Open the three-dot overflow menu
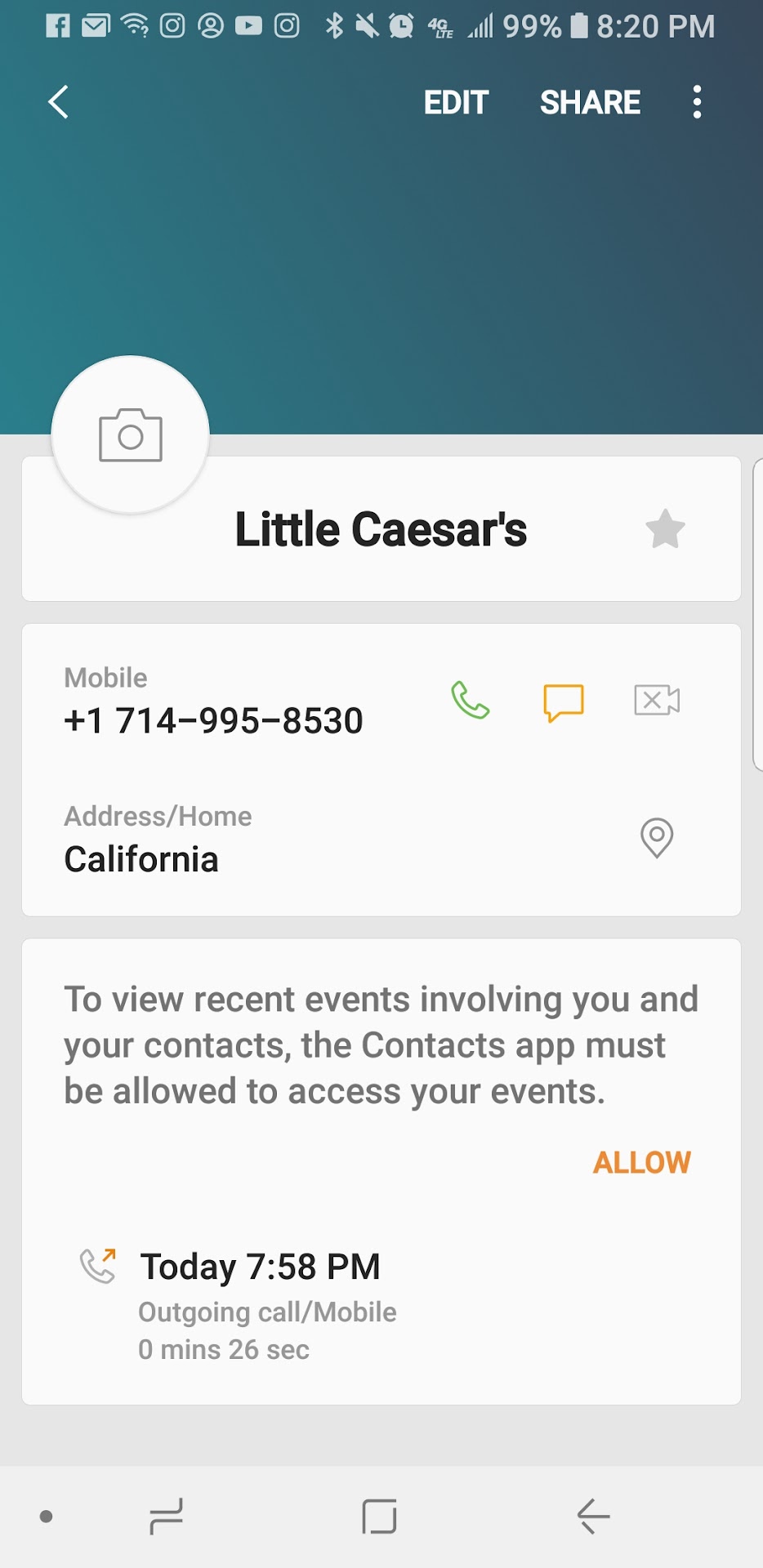The width and height of the screenshot is (763, 1568). pos(696,103)
